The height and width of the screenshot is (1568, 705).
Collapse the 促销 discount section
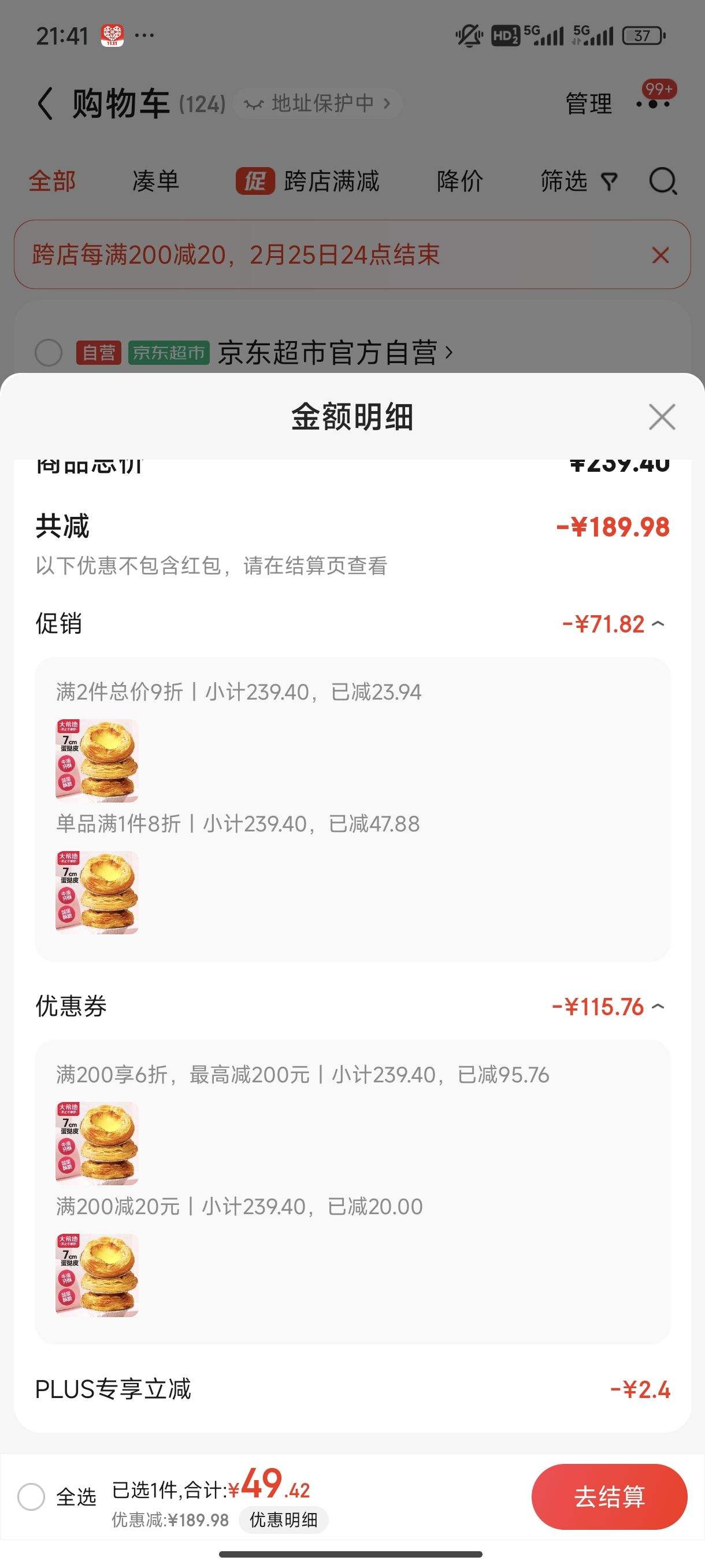coord(658,624)
